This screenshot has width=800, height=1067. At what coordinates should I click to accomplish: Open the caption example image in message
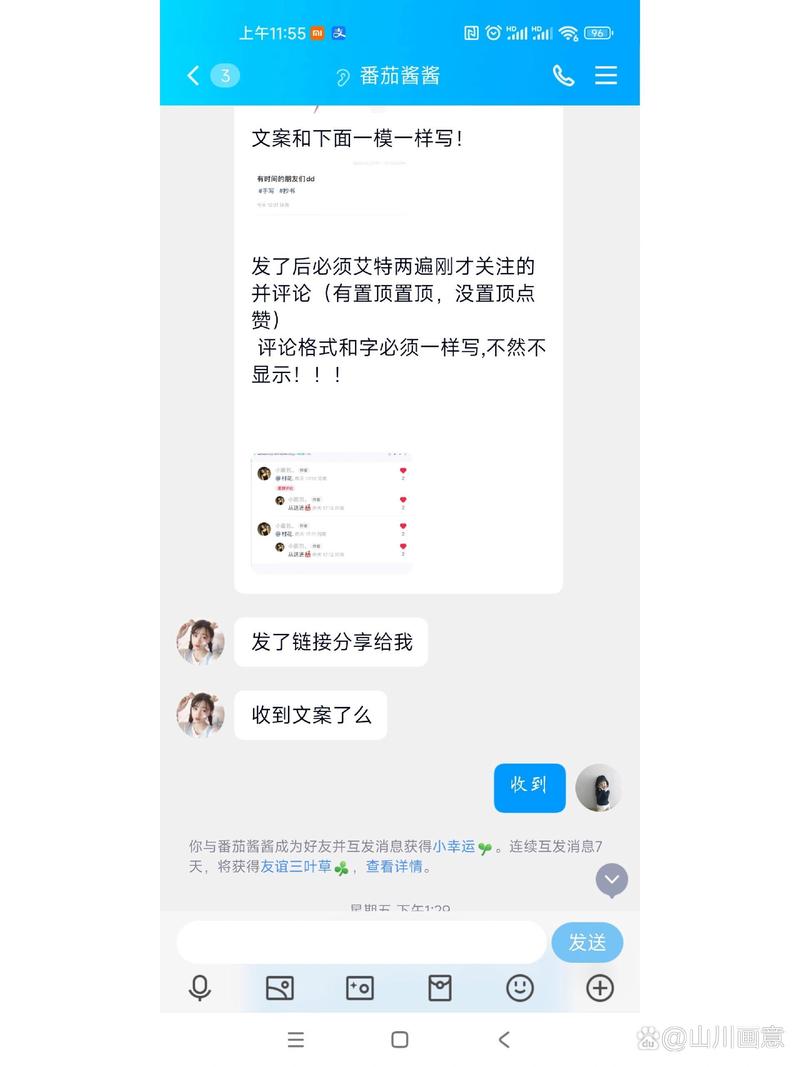[331, 189]
